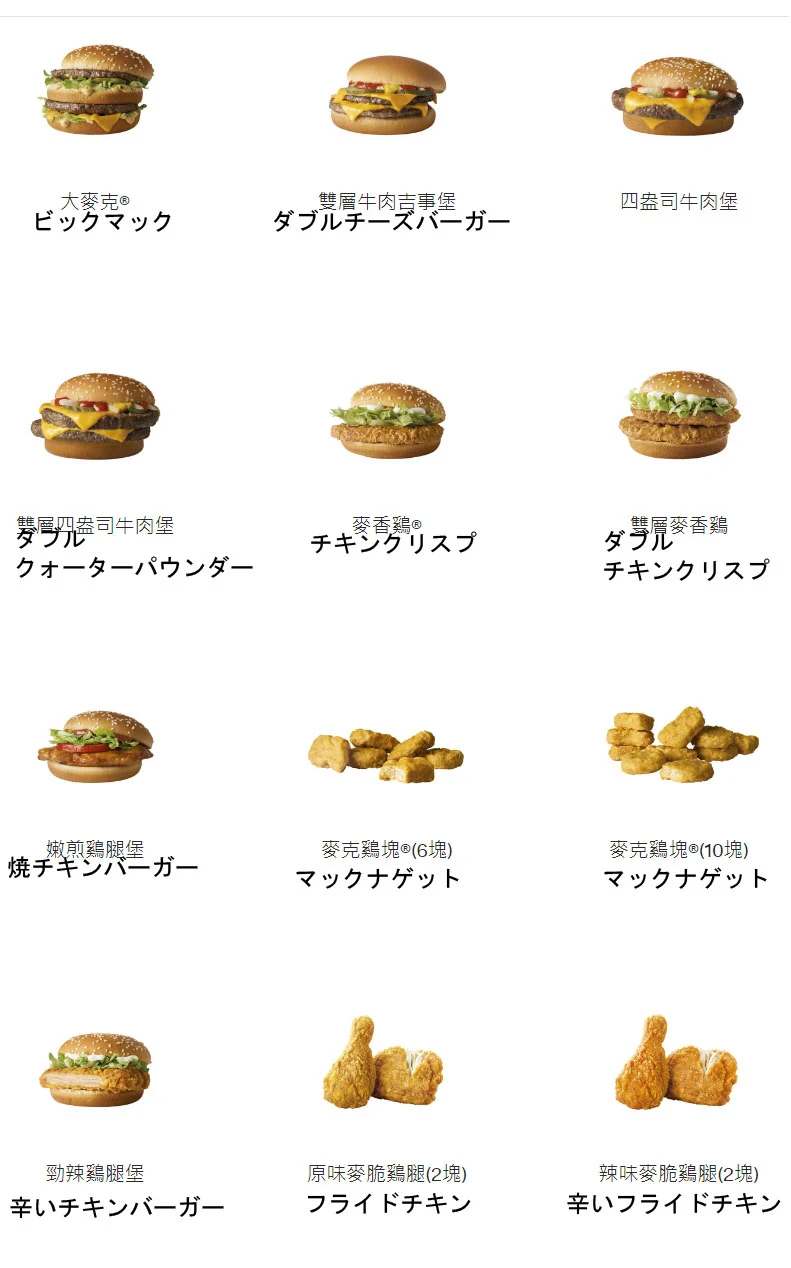Select 麥克鷄塊 (6塊) nuggets

click(x=386, y=755)
